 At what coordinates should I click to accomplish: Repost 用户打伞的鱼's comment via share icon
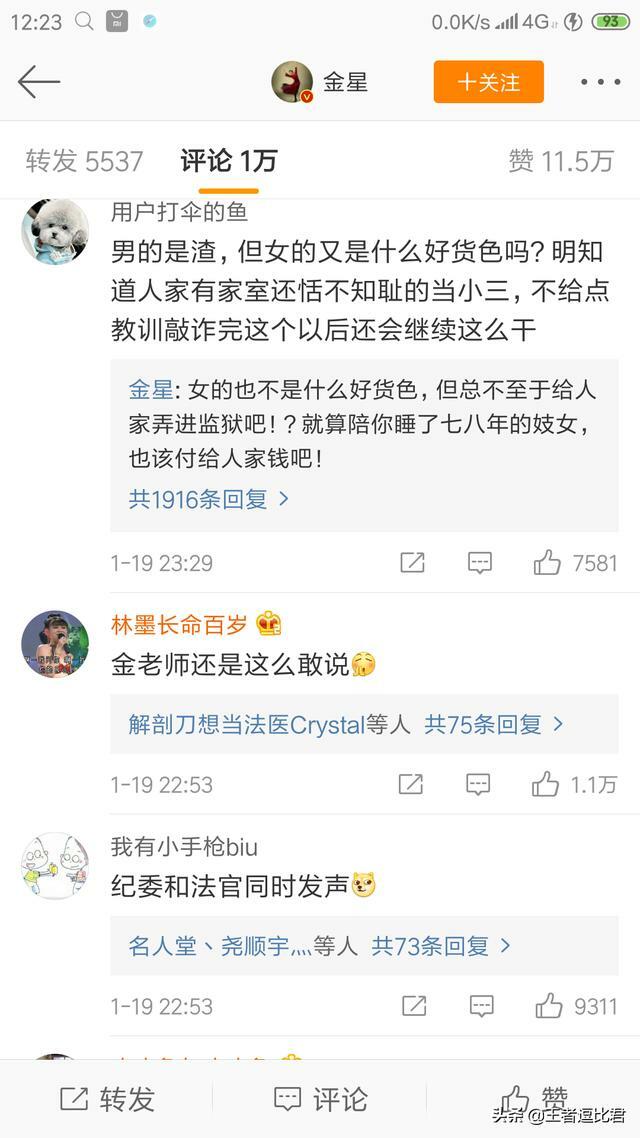(x=412, y=563)
